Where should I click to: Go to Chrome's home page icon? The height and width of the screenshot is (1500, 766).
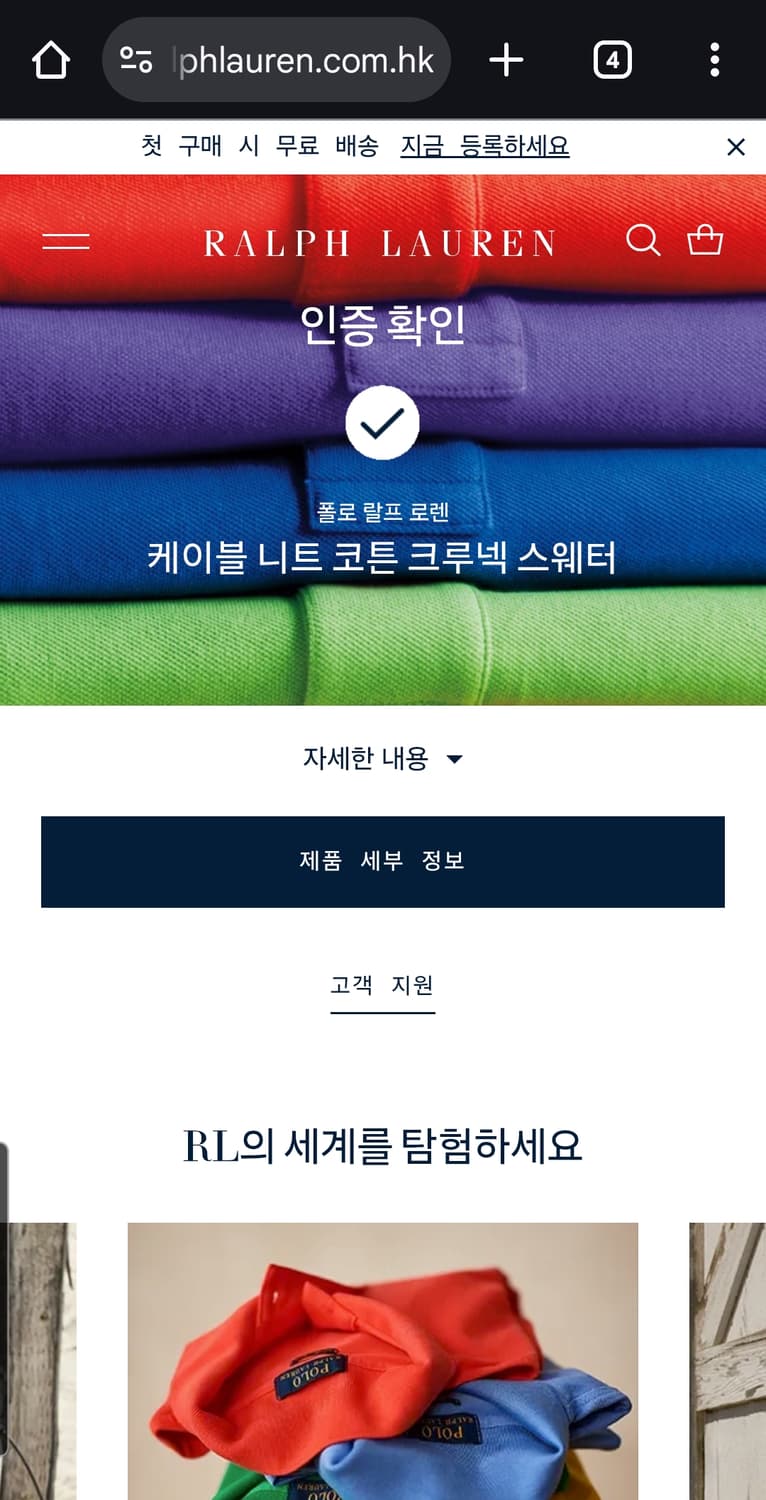point(49,59)
